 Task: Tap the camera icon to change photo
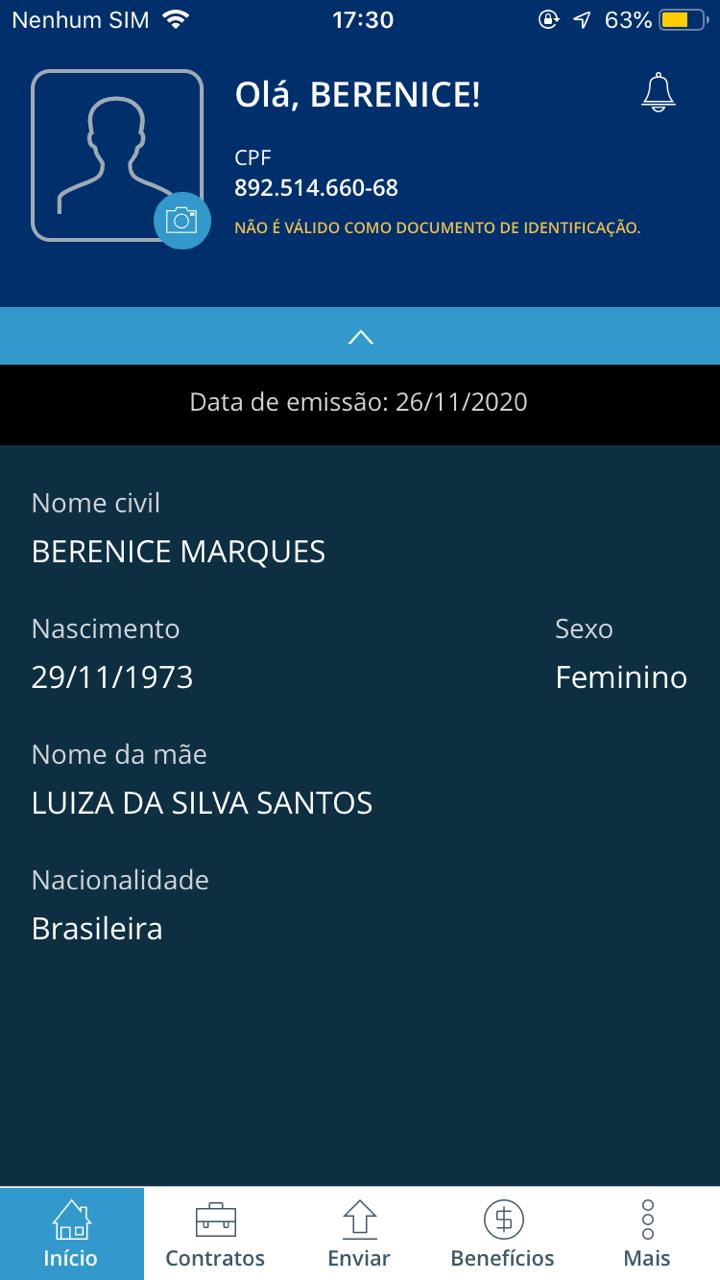pyautogui.click(x=182, y=220)
